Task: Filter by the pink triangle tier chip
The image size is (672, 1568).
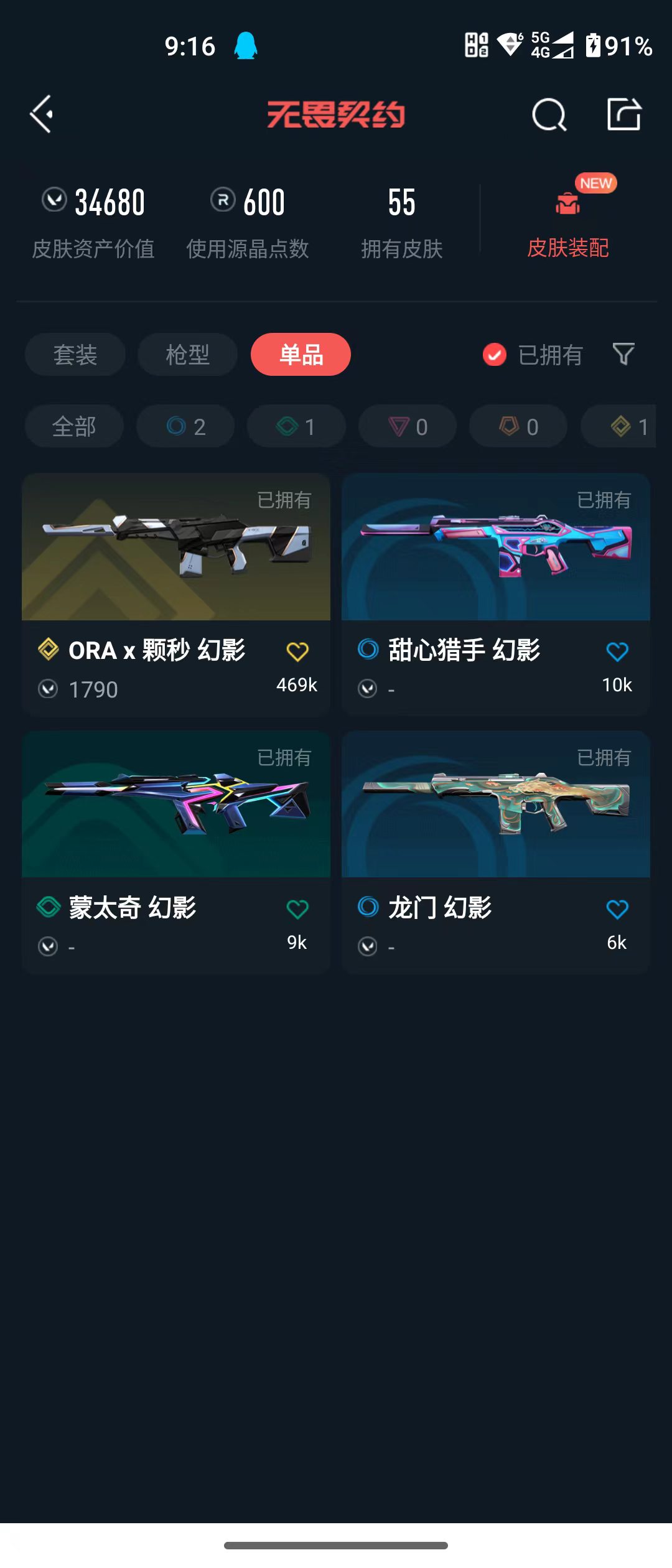Action: pyautogui.click(x=408, y=426)
